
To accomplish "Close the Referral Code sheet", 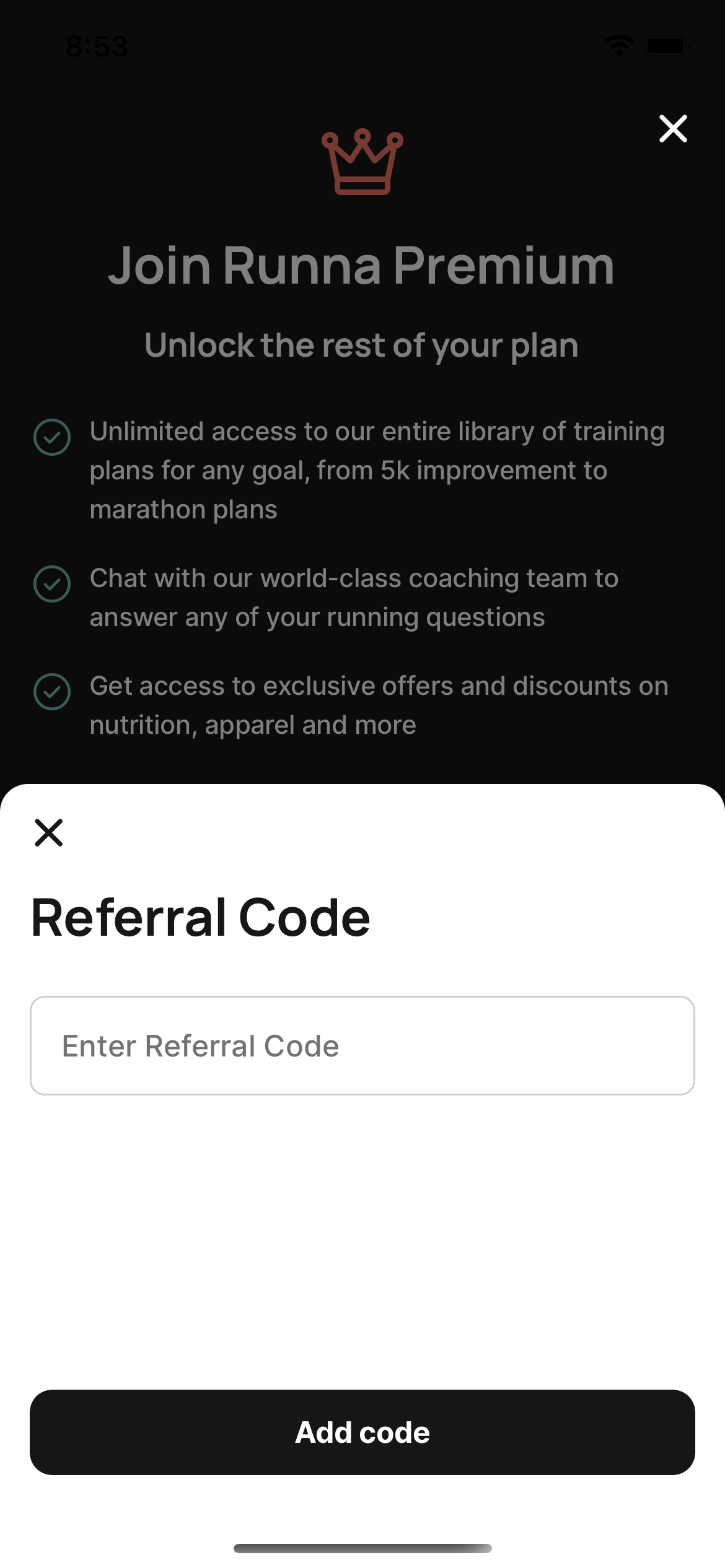I will pyautogui.click(x=49, y=832).
